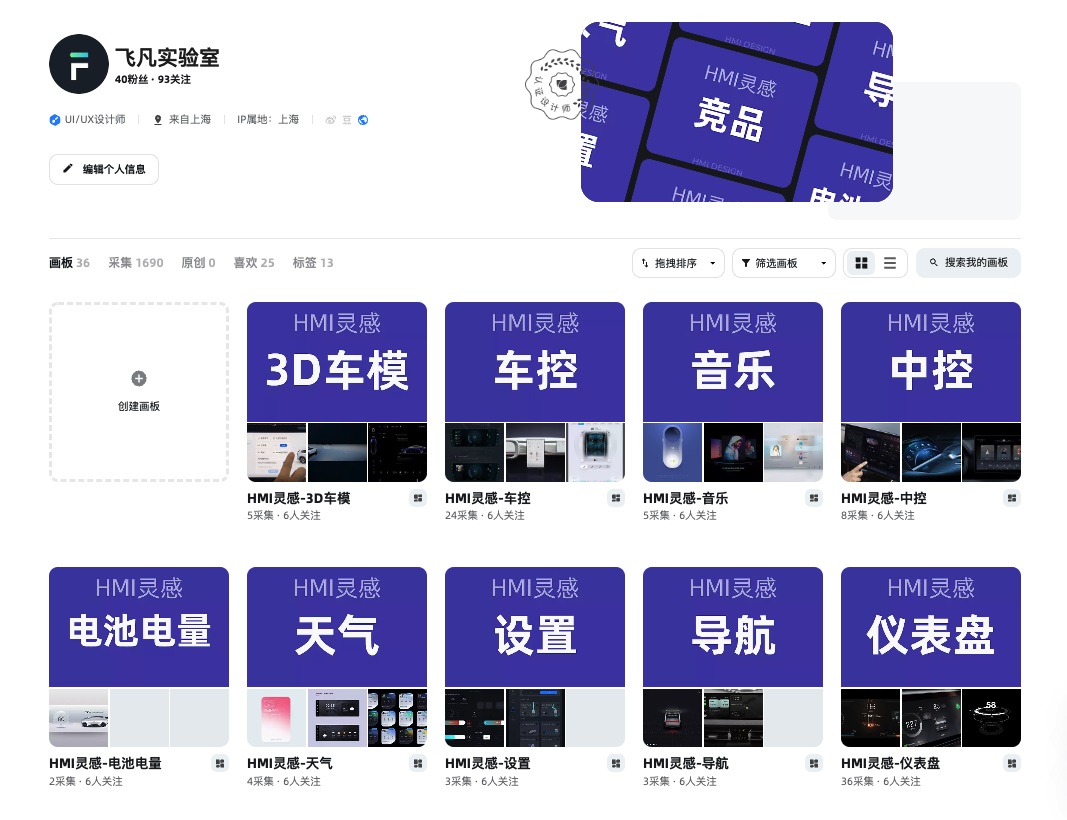Viewport: 1067px width, 820px height.
Task: Open the HMI灵感-3D车模 board
Action: (x=336, y=391)
